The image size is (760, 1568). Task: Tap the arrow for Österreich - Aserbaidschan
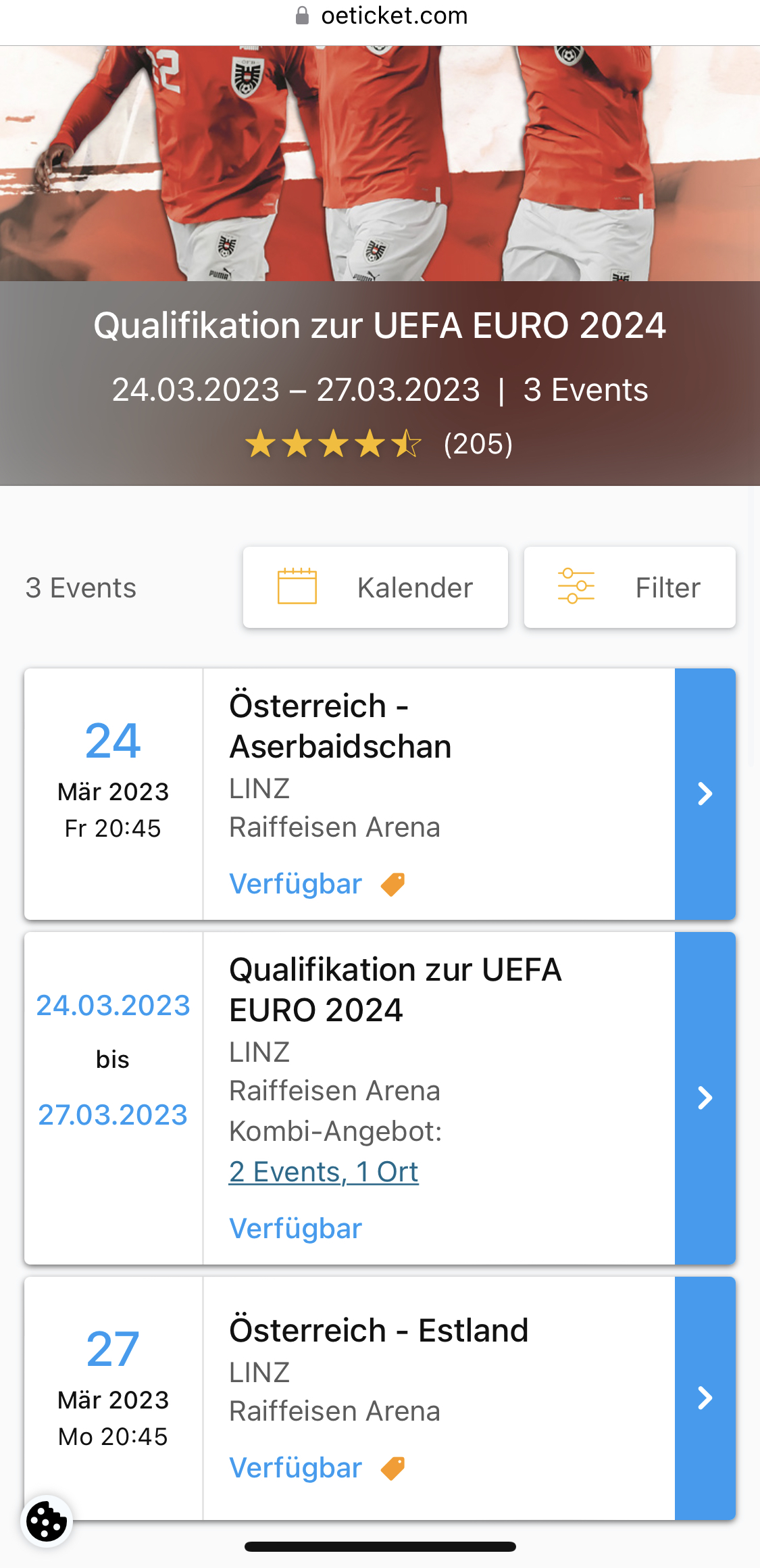(x=705, y=794)
